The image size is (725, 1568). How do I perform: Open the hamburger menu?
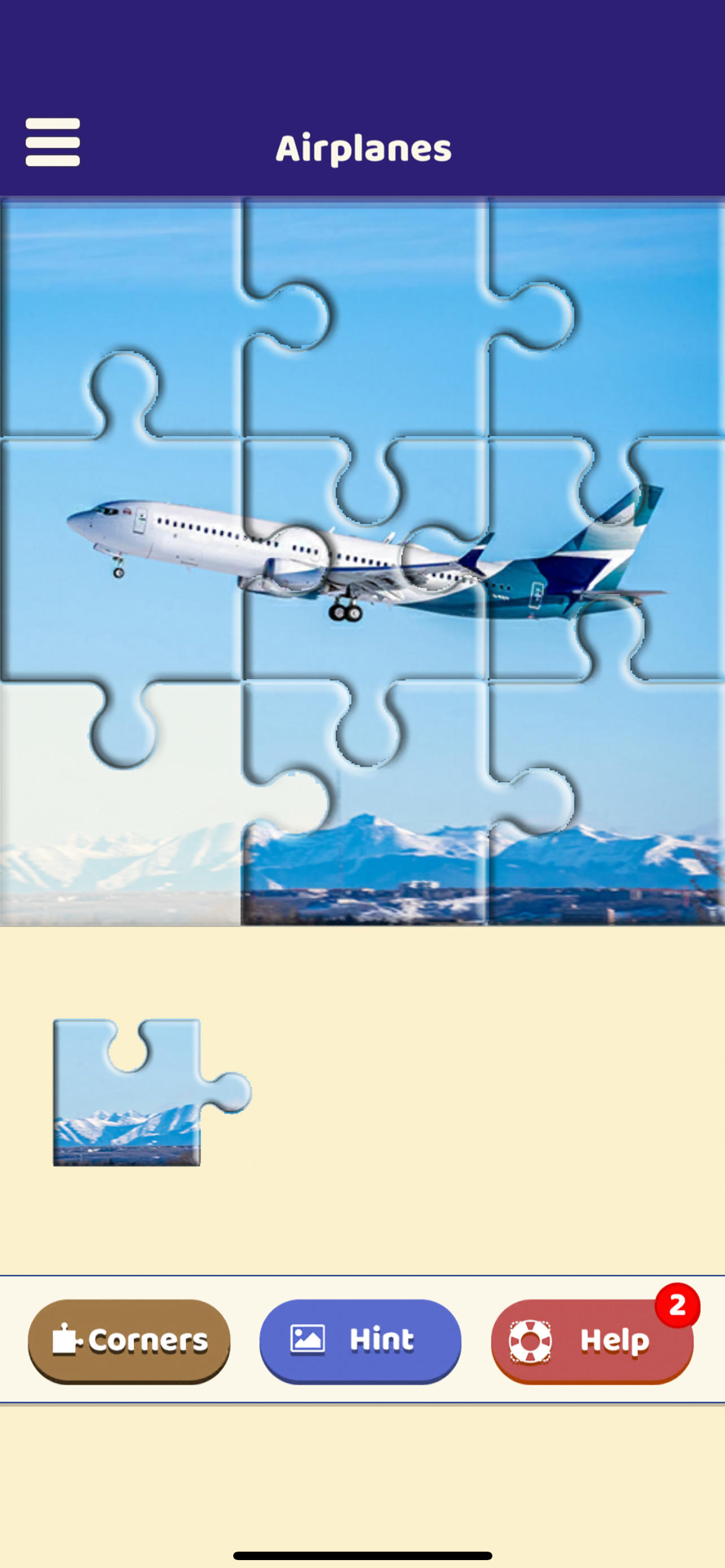pyautogui.click(x=53, y=142)
